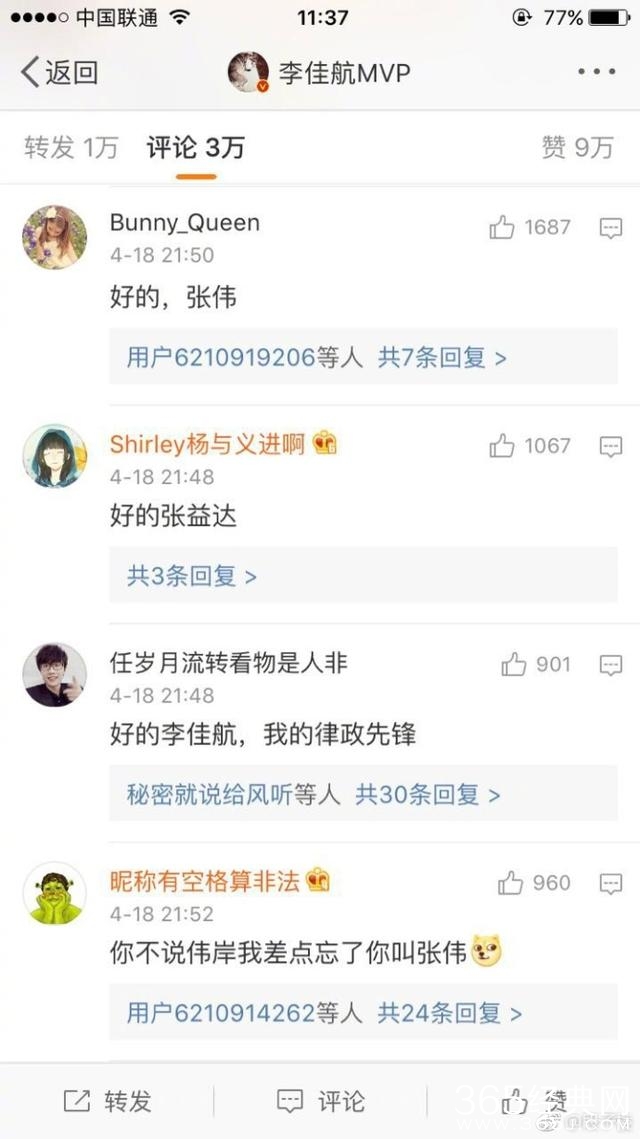640x1139 pixels.
Task: Reply to Bunny_Queen's comment
Action: coord(610,228)
